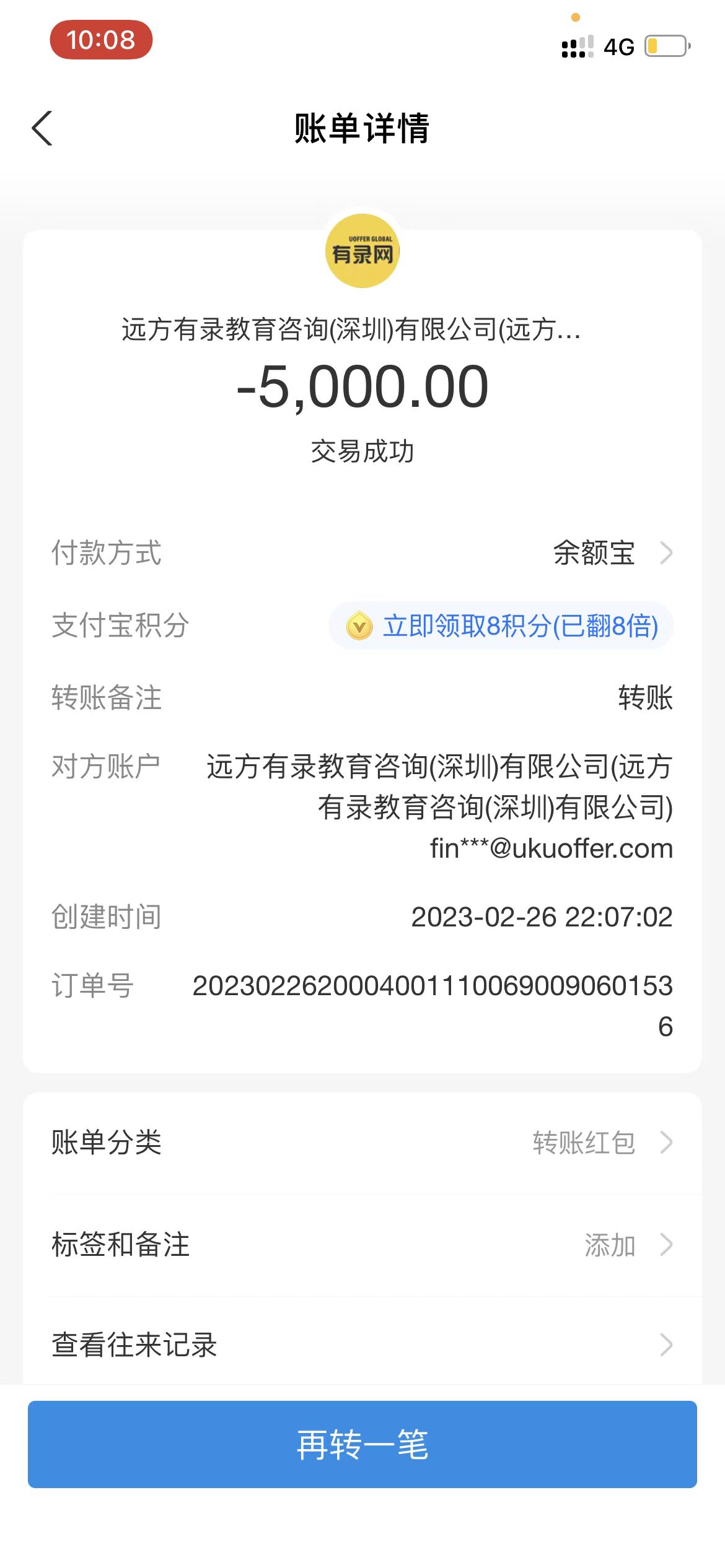Open the 账单分类 category row
The height and width of the screenshot is (1568, 725).
tap(362, 1143)
